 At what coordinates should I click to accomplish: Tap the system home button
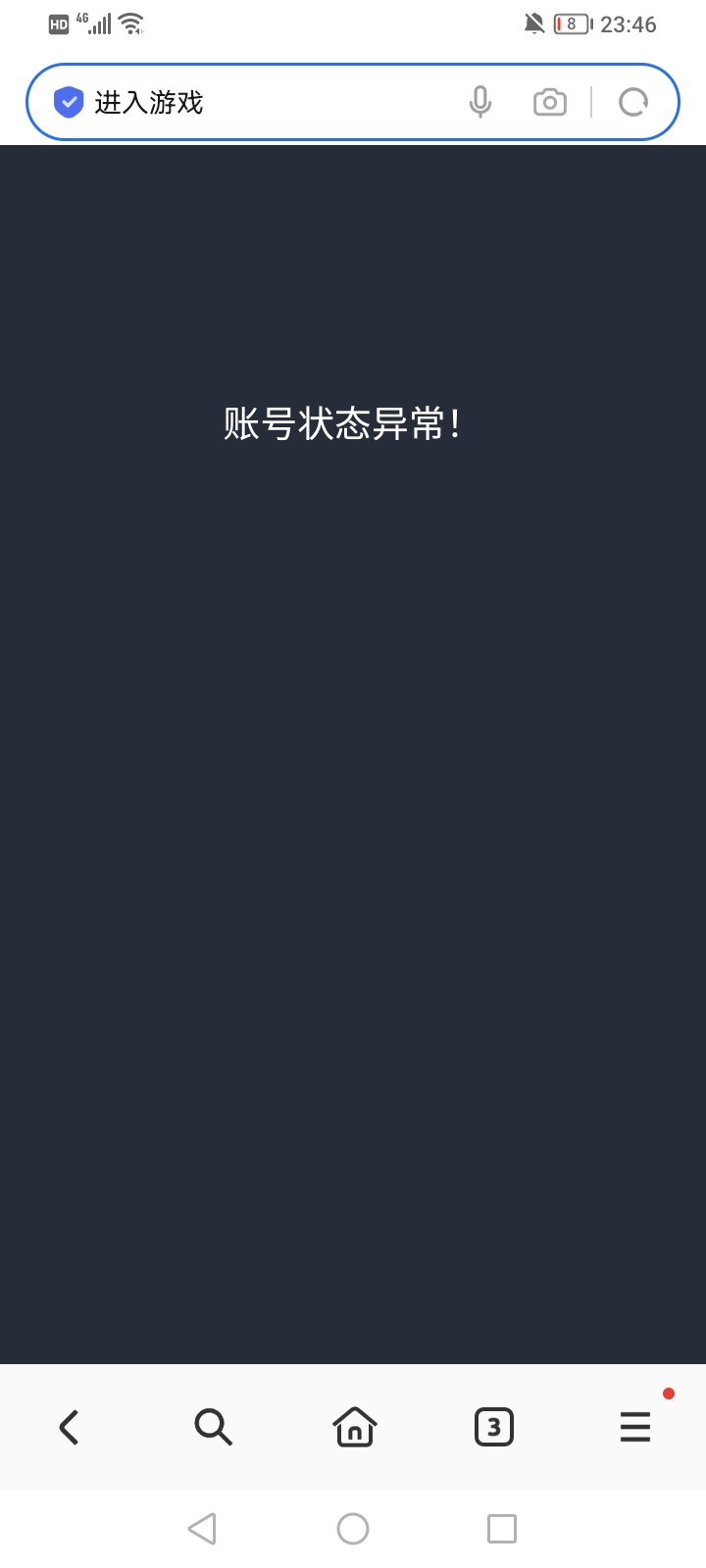click(x=353, y=1529)
